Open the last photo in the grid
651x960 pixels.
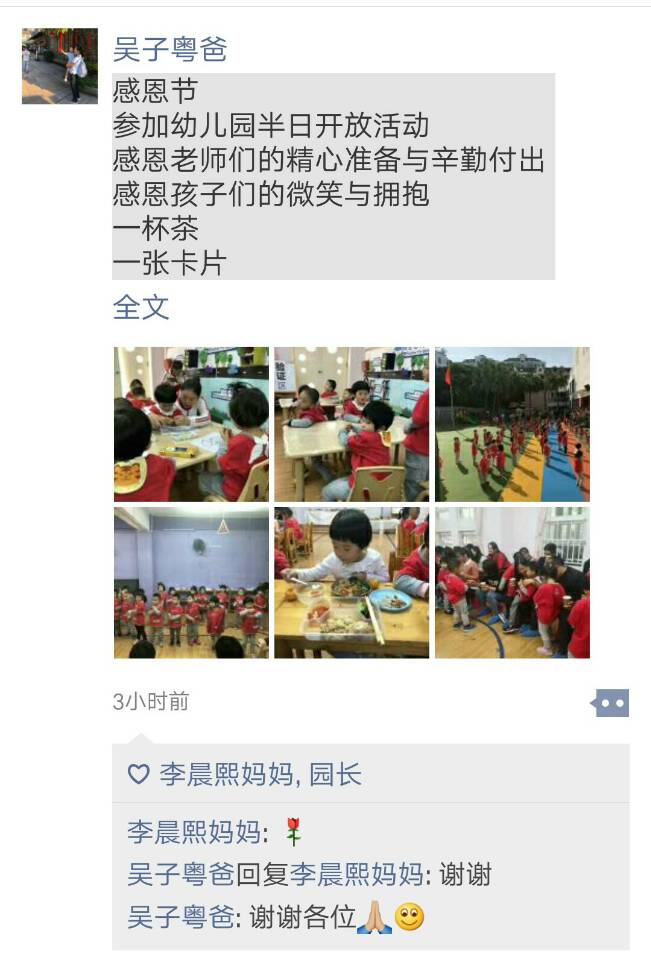[x=512, y=582]
